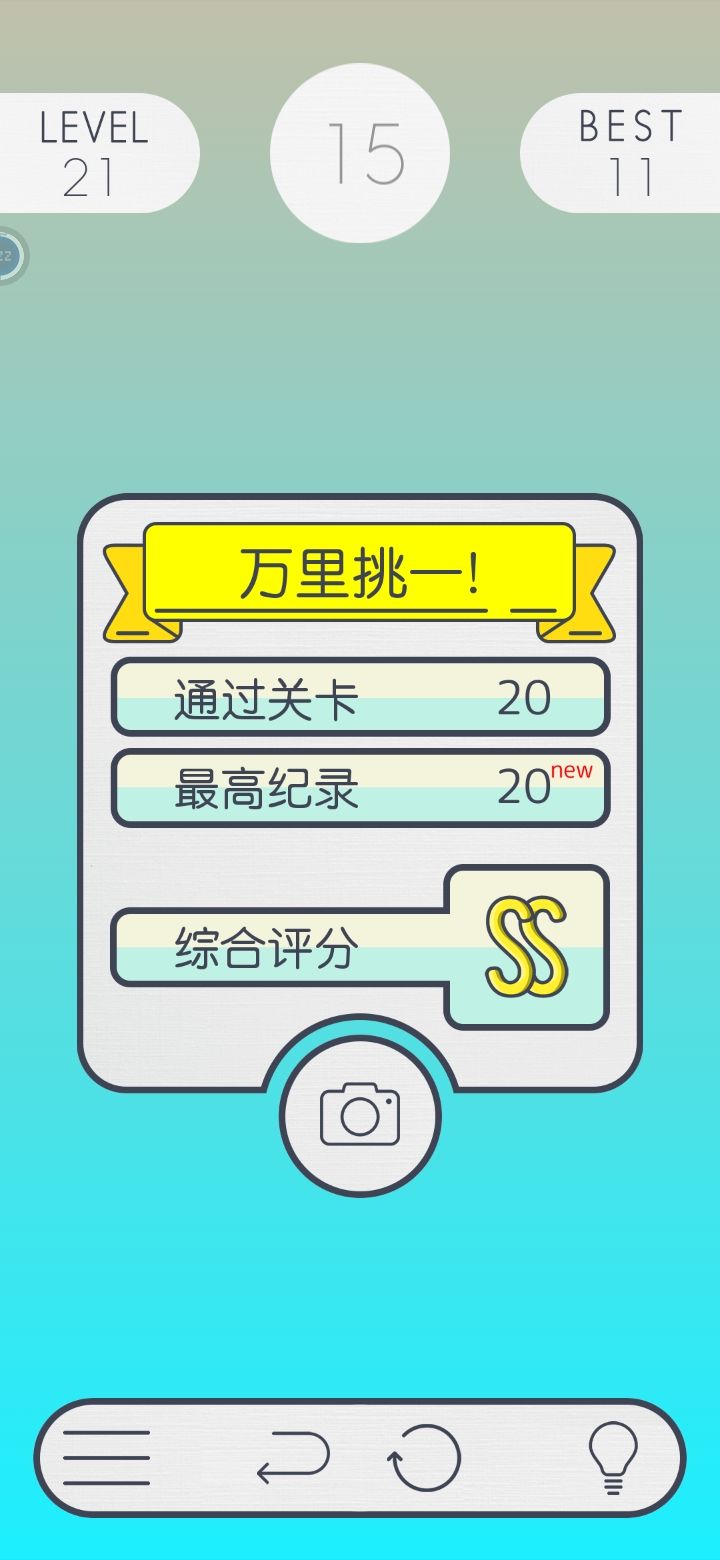Tap the circle showing score 15
Image resolution: width=720 pixels, height=1560 pixels.
click(360, 150)
